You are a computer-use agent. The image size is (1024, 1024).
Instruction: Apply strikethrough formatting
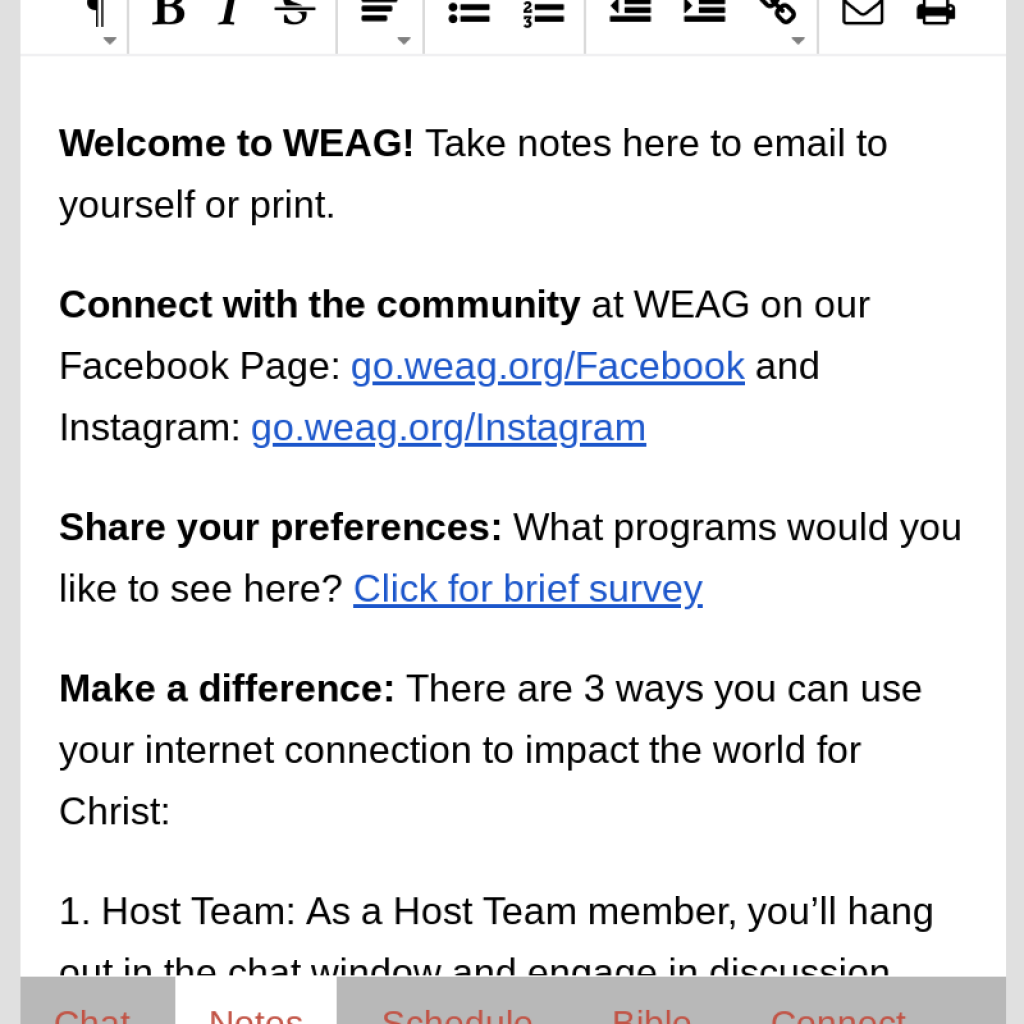click(294, 12)
